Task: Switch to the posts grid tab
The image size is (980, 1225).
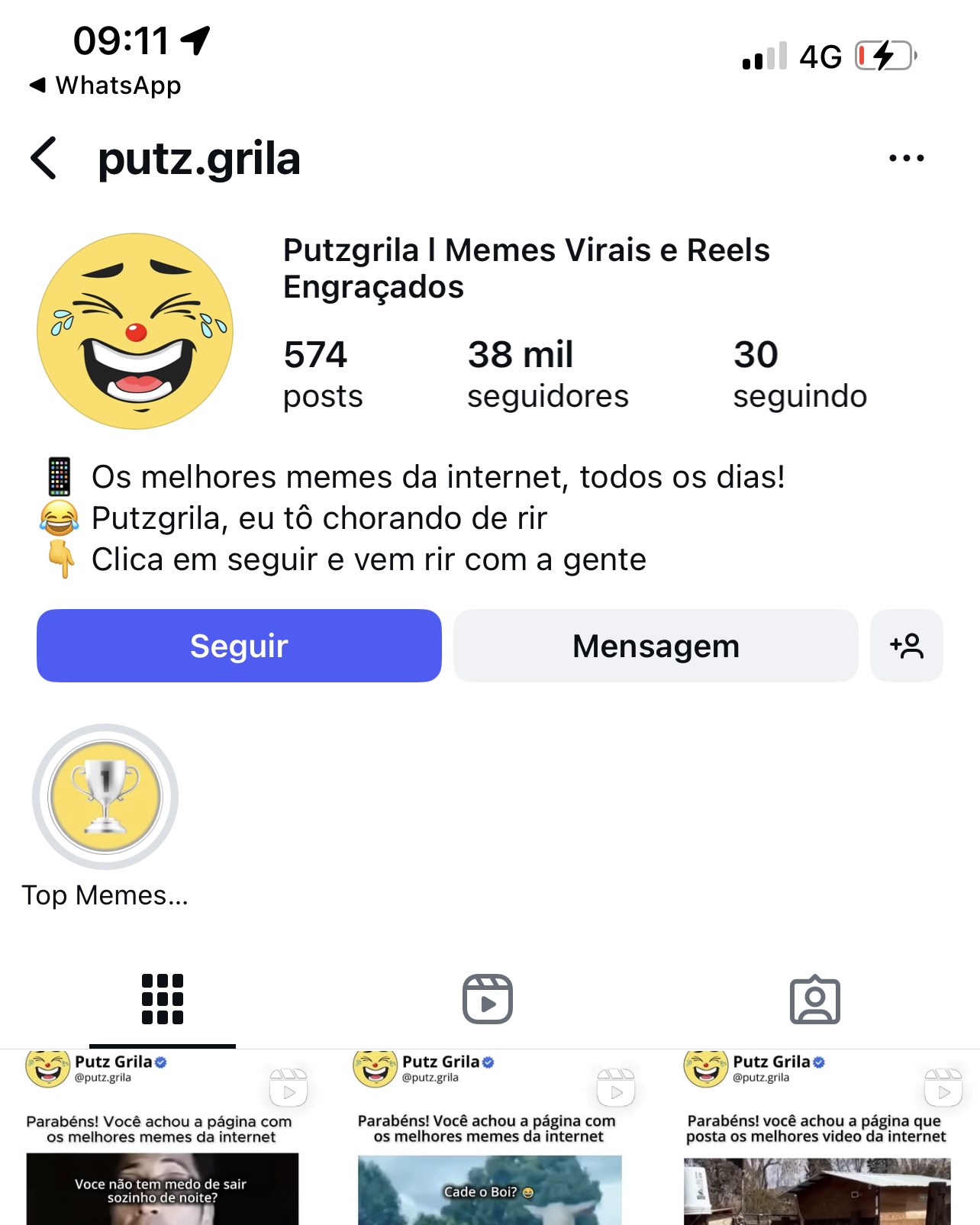Action: point(163,999)
